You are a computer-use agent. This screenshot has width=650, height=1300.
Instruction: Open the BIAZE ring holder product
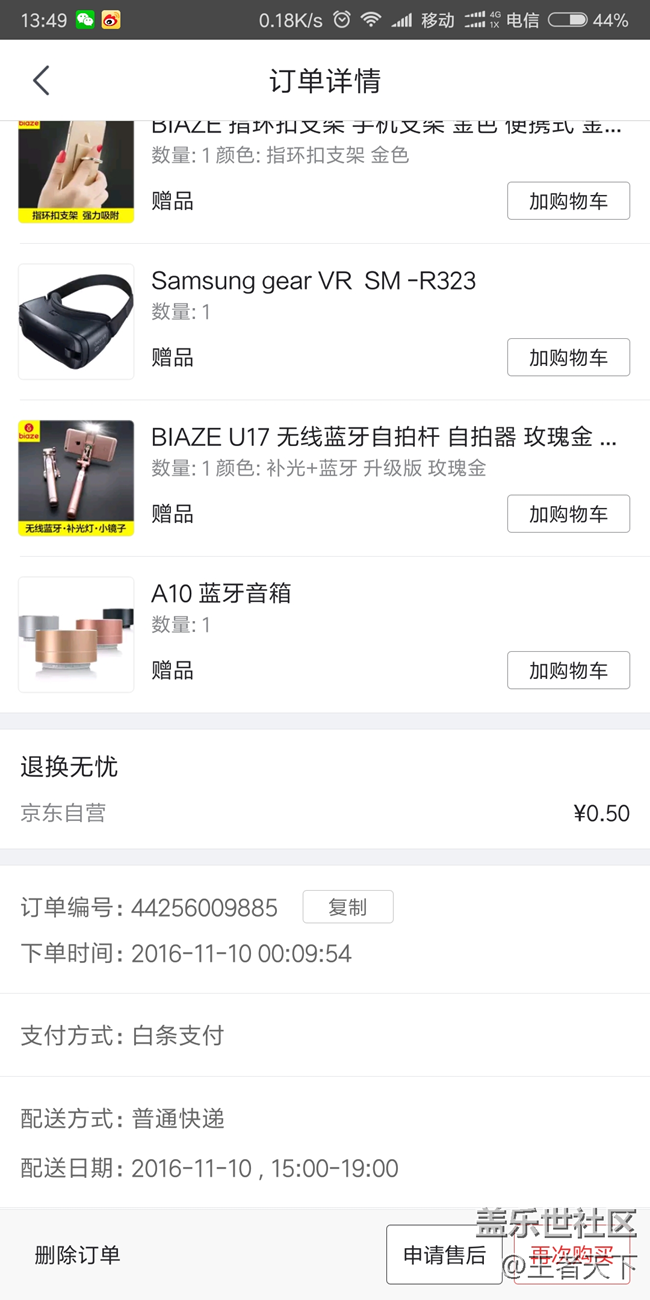click(76, 171)
